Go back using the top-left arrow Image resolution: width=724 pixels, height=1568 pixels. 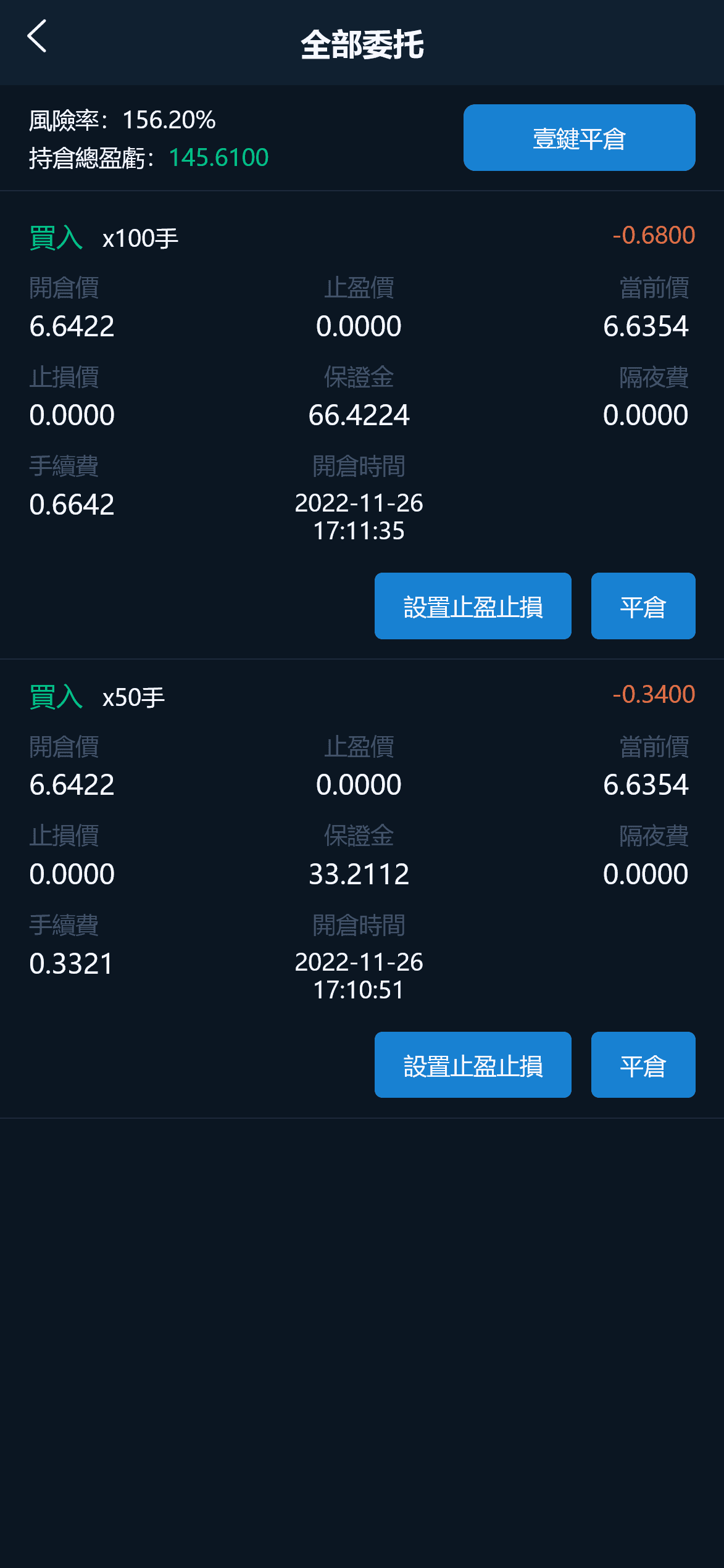tap(37, 36)
